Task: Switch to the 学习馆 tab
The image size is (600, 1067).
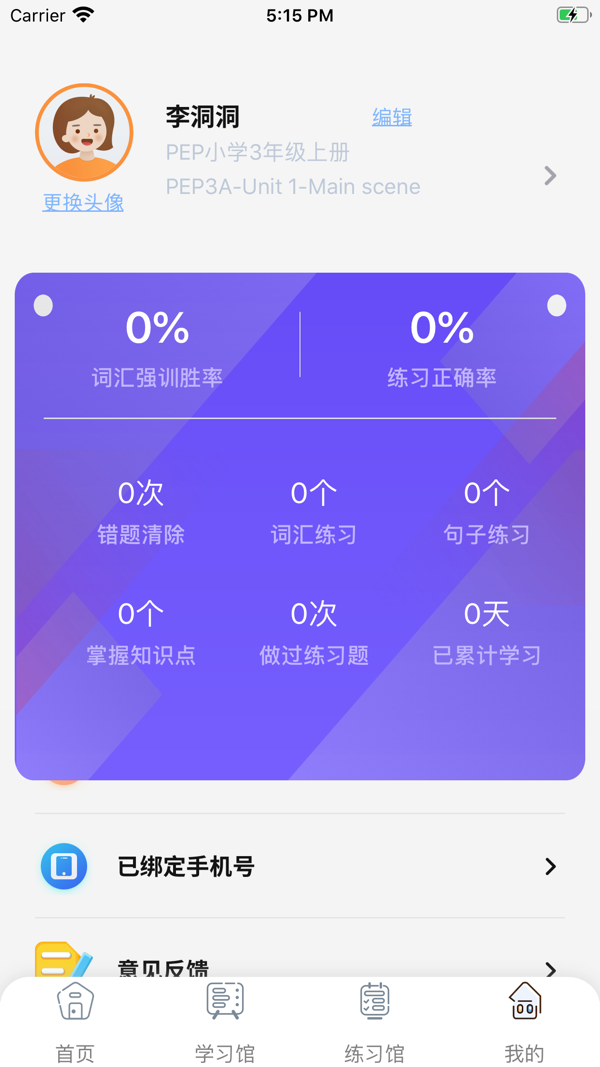Action: tap(225, 1022)
